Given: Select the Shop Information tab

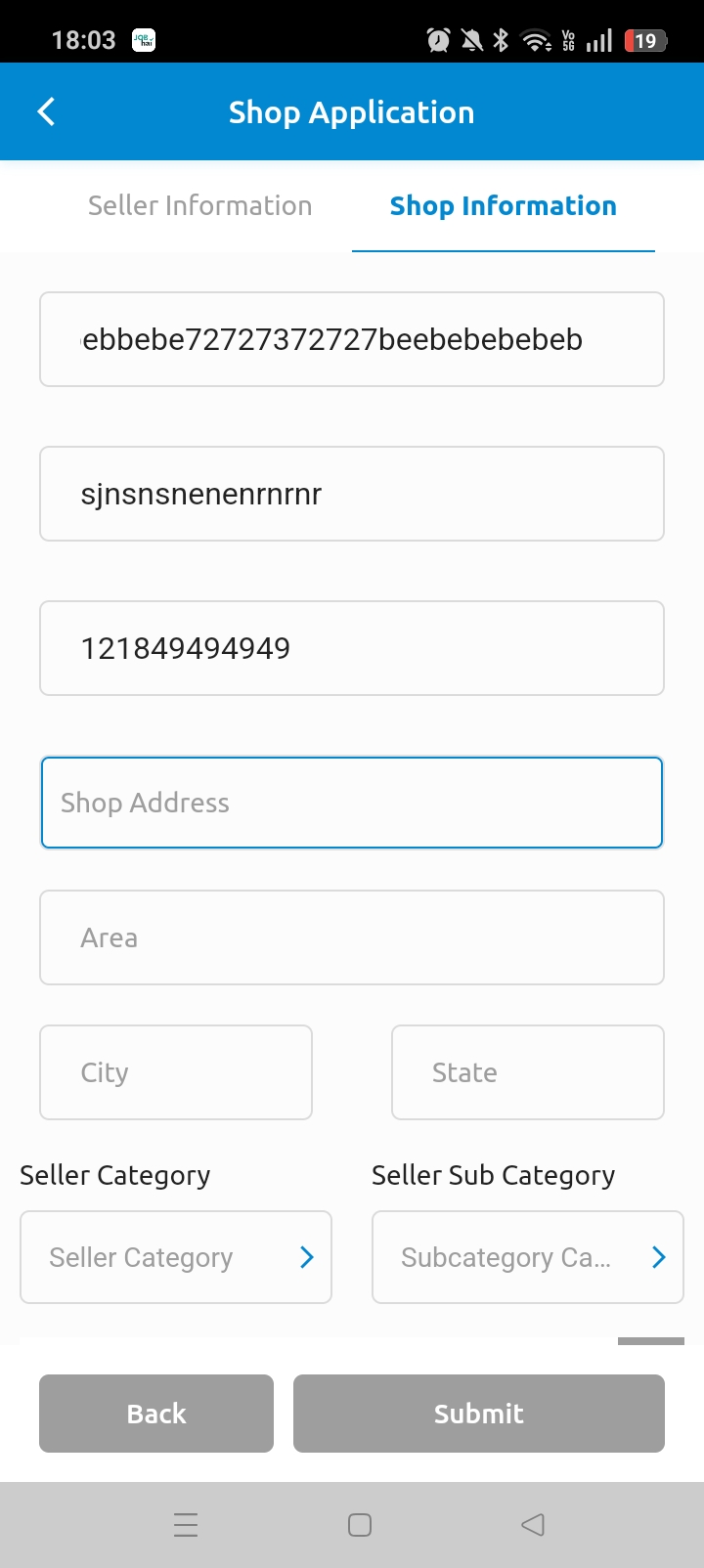Looking at the screenshot, I should 503,205.
